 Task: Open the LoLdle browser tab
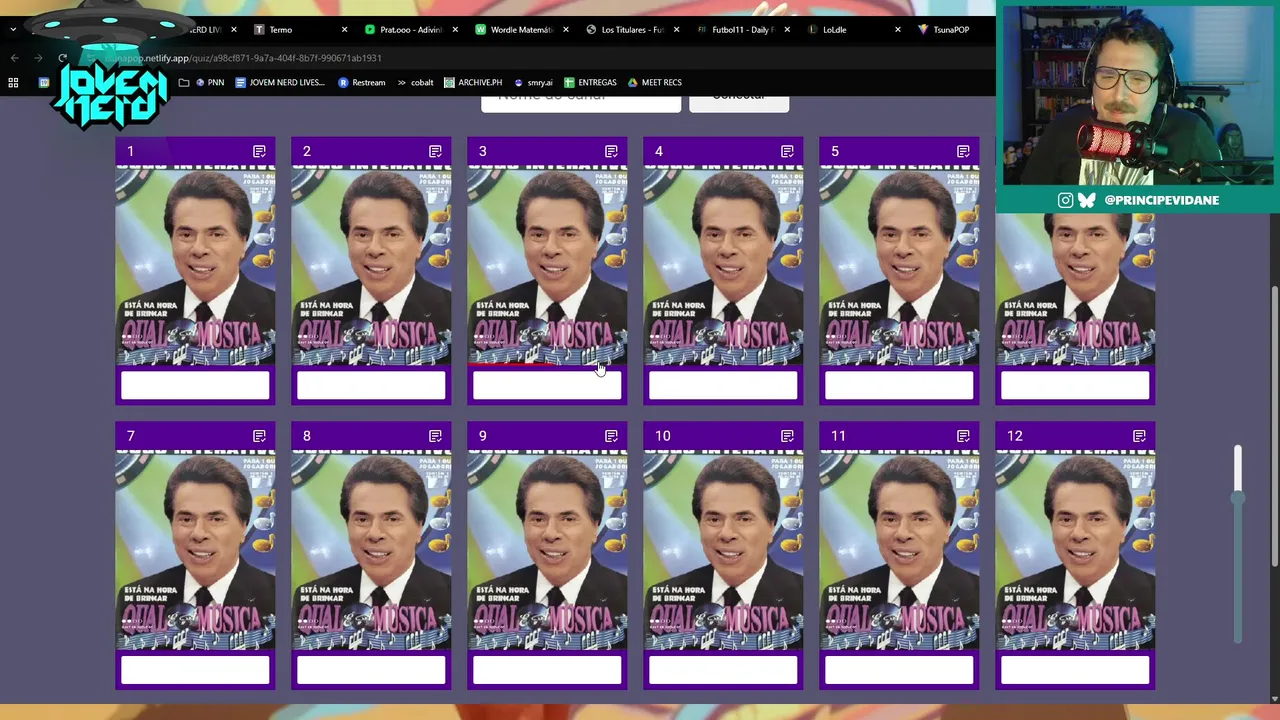click(x=834, y=30)
